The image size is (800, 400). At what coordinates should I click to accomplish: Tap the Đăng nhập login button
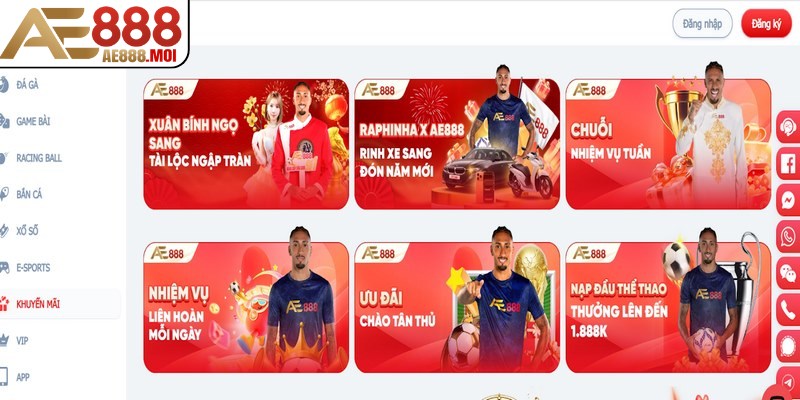pyautogui.click(x=702, y=23)
